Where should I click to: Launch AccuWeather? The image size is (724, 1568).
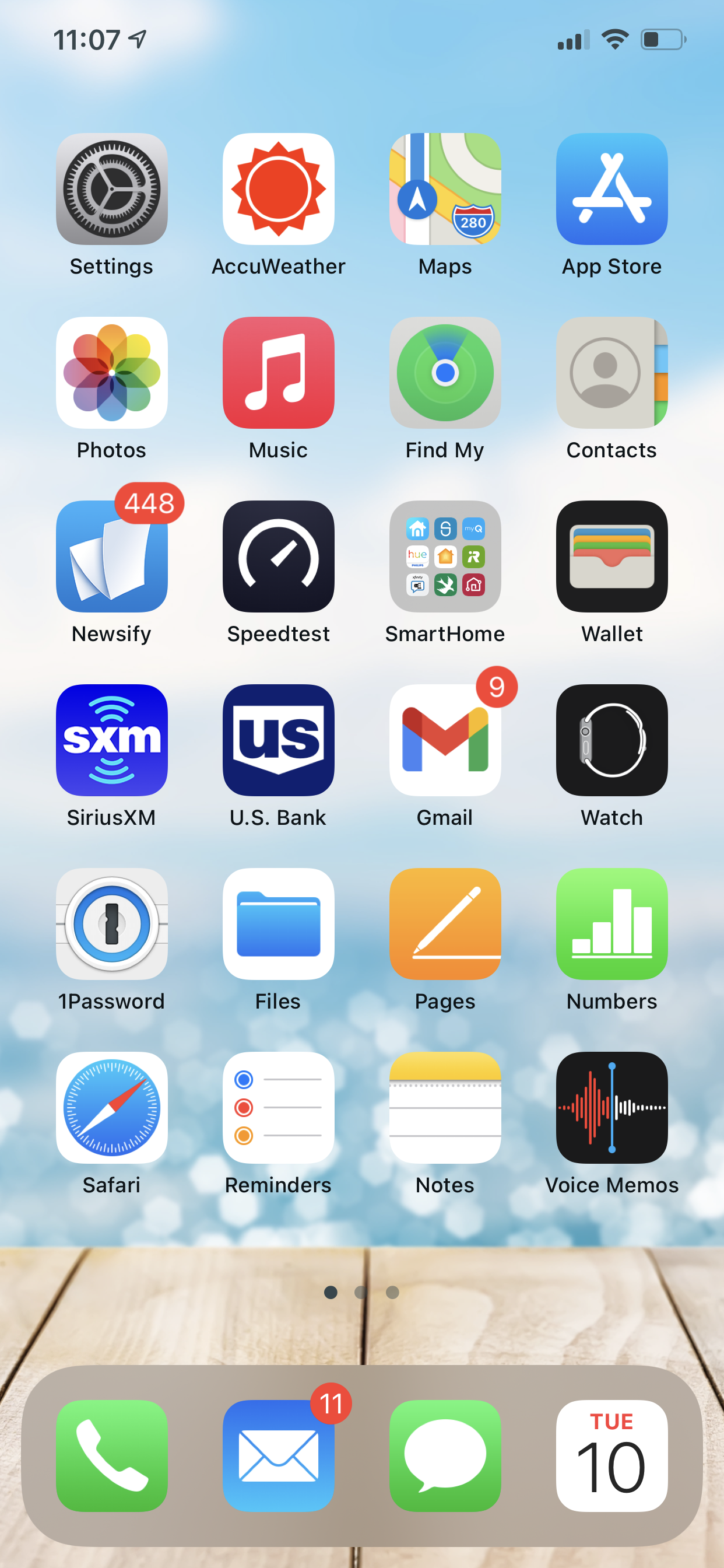tap(278, 190)
